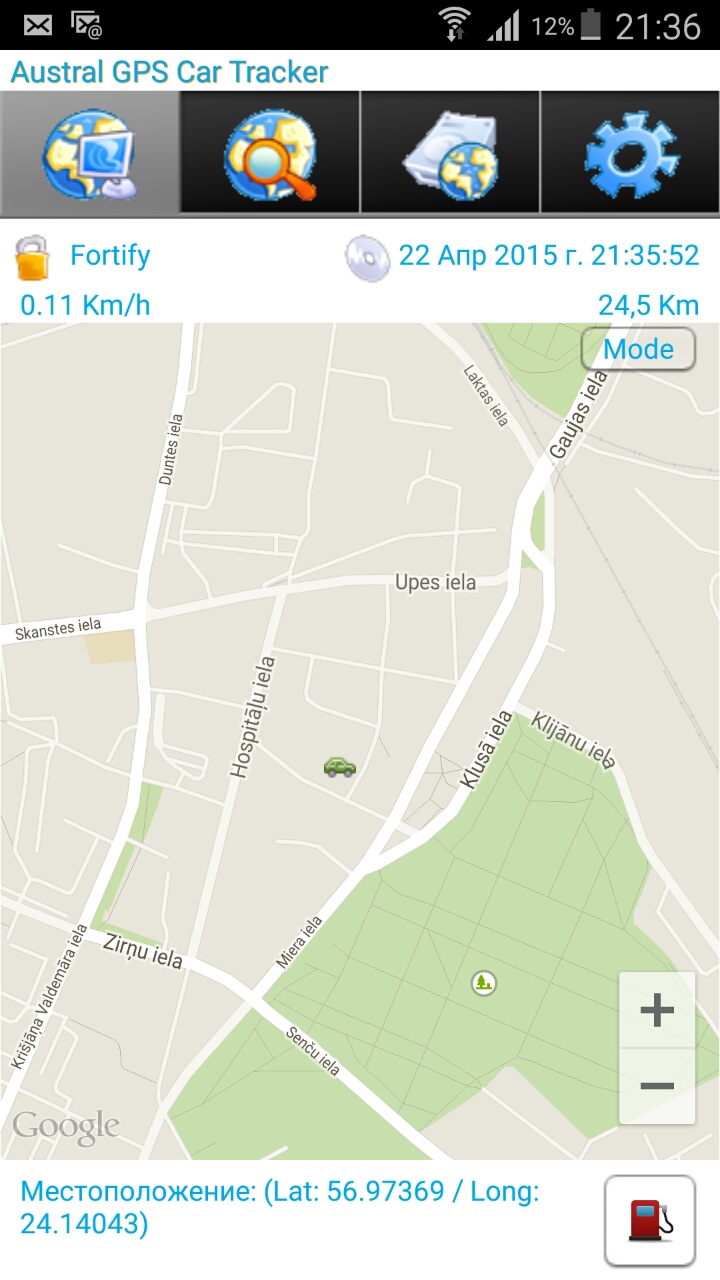The image size is (720, 1280).
Task: Tap the gas station pump button
Action: pos(650,1221)
